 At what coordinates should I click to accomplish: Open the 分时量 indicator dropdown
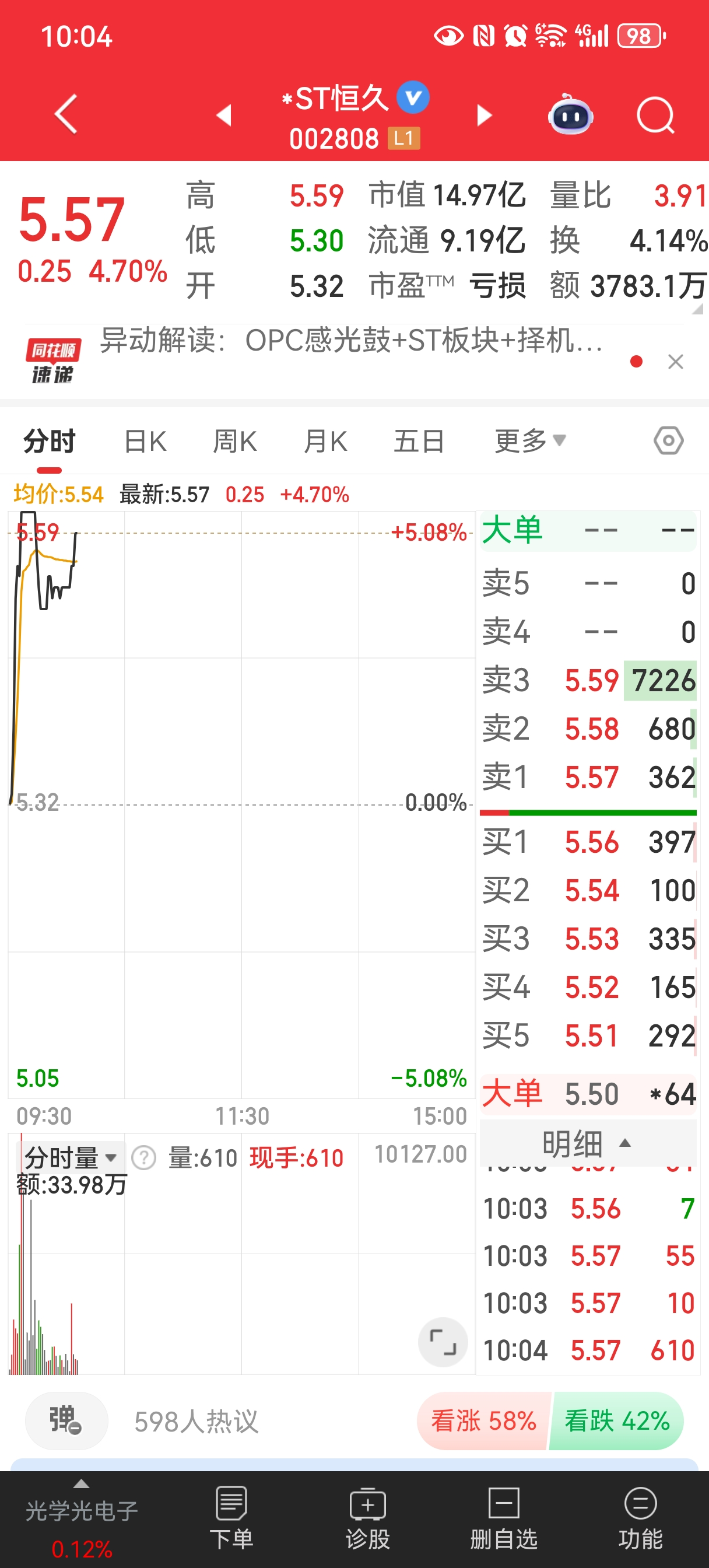click(70, 1158)
